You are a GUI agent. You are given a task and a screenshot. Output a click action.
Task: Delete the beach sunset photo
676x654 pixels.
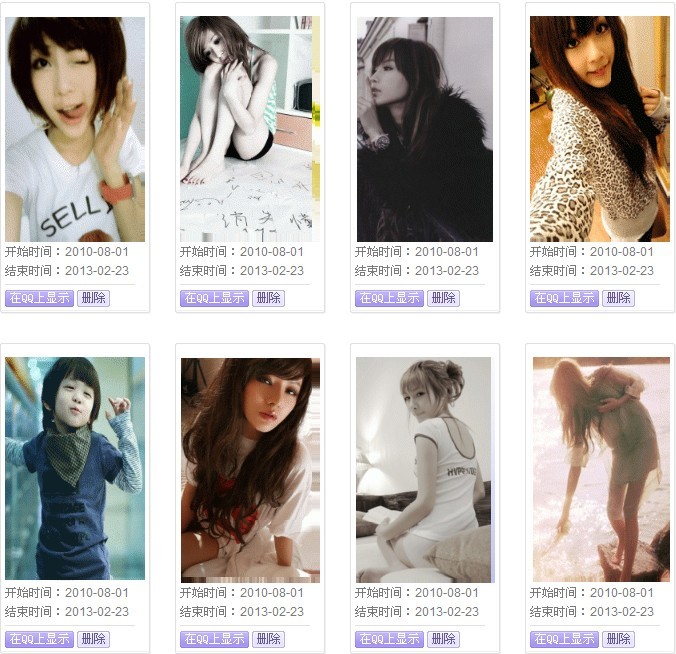pyautogui.click(x=618, y=639)
